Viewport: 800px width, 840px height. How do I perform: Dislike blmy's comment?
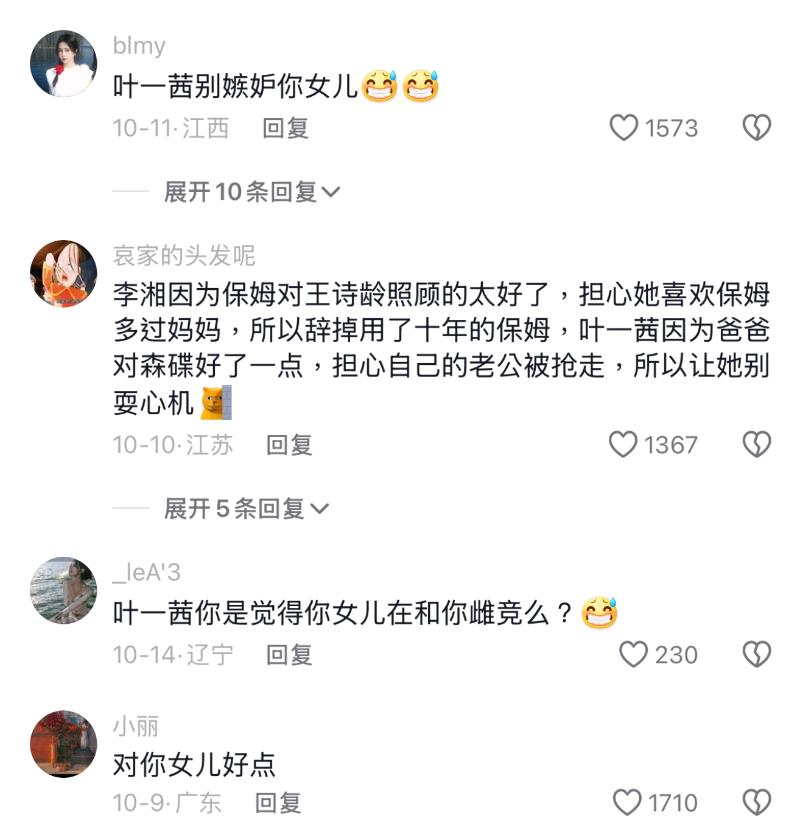756,128
